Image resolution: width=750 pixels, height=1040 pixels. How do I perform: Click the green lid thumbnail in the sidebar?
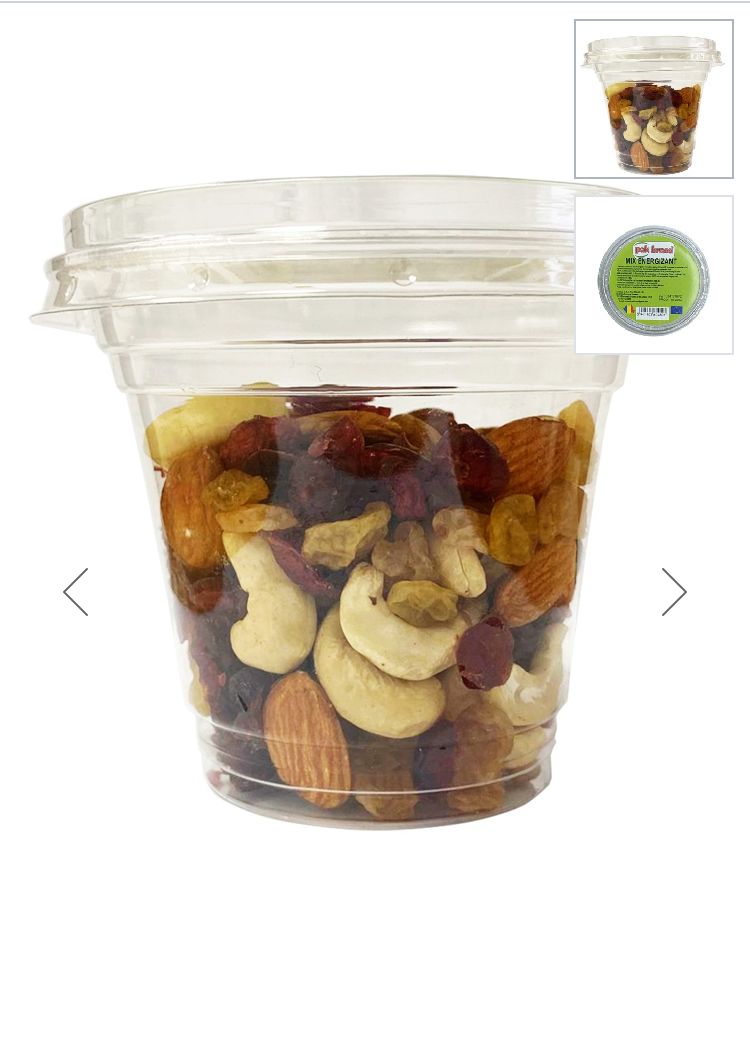point(654,274)
